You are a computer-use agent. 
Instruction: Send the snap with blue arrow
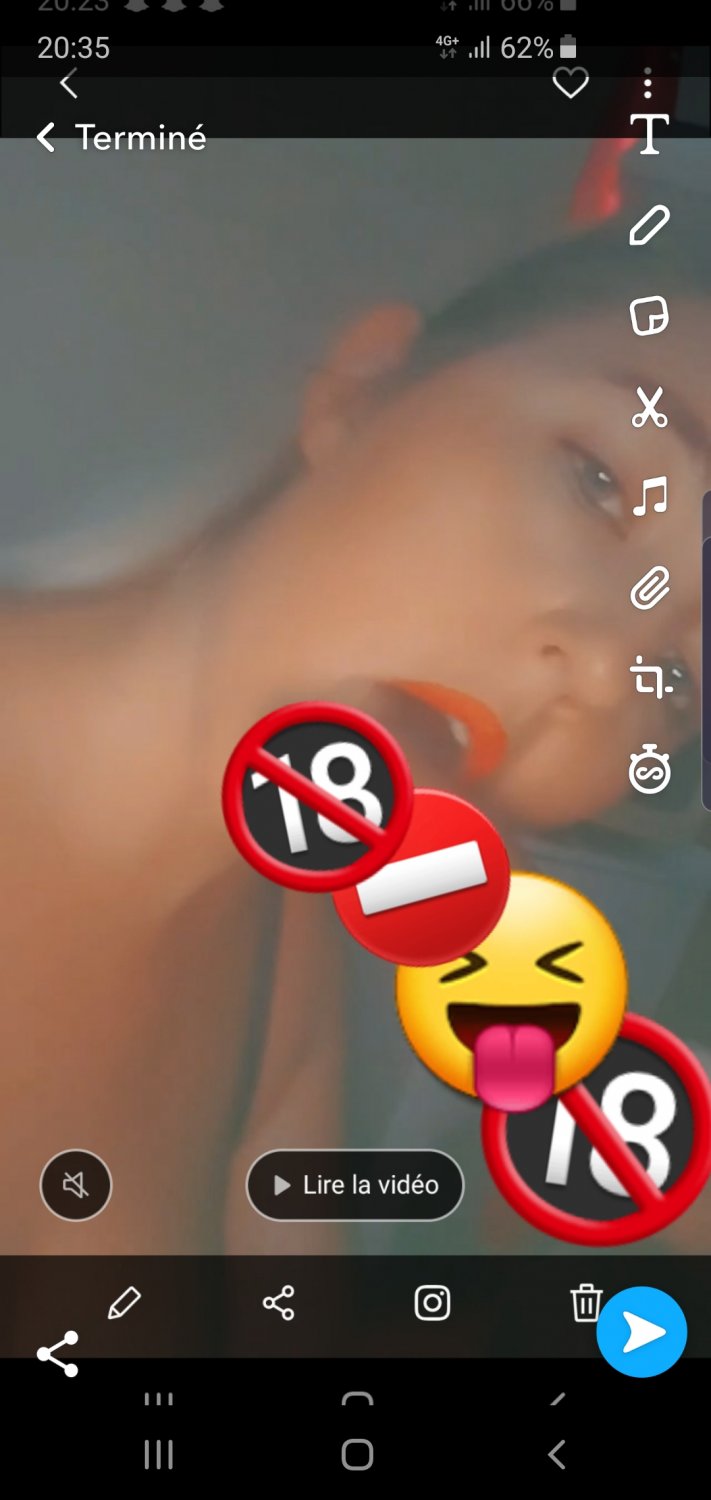click(641, 1332)
